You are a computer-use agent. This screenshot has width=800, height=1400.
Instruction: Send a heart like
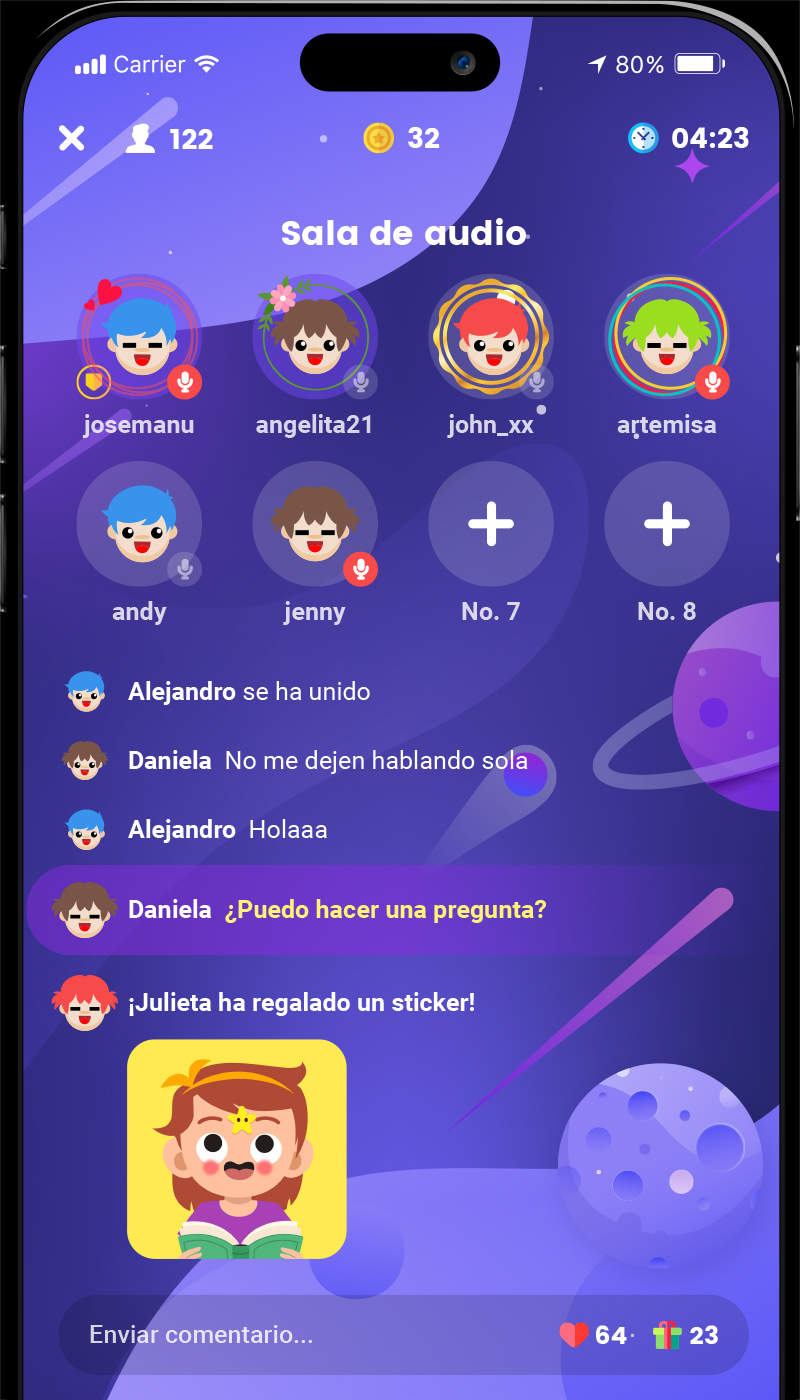pyautogui.click(x=574, y=1335)
